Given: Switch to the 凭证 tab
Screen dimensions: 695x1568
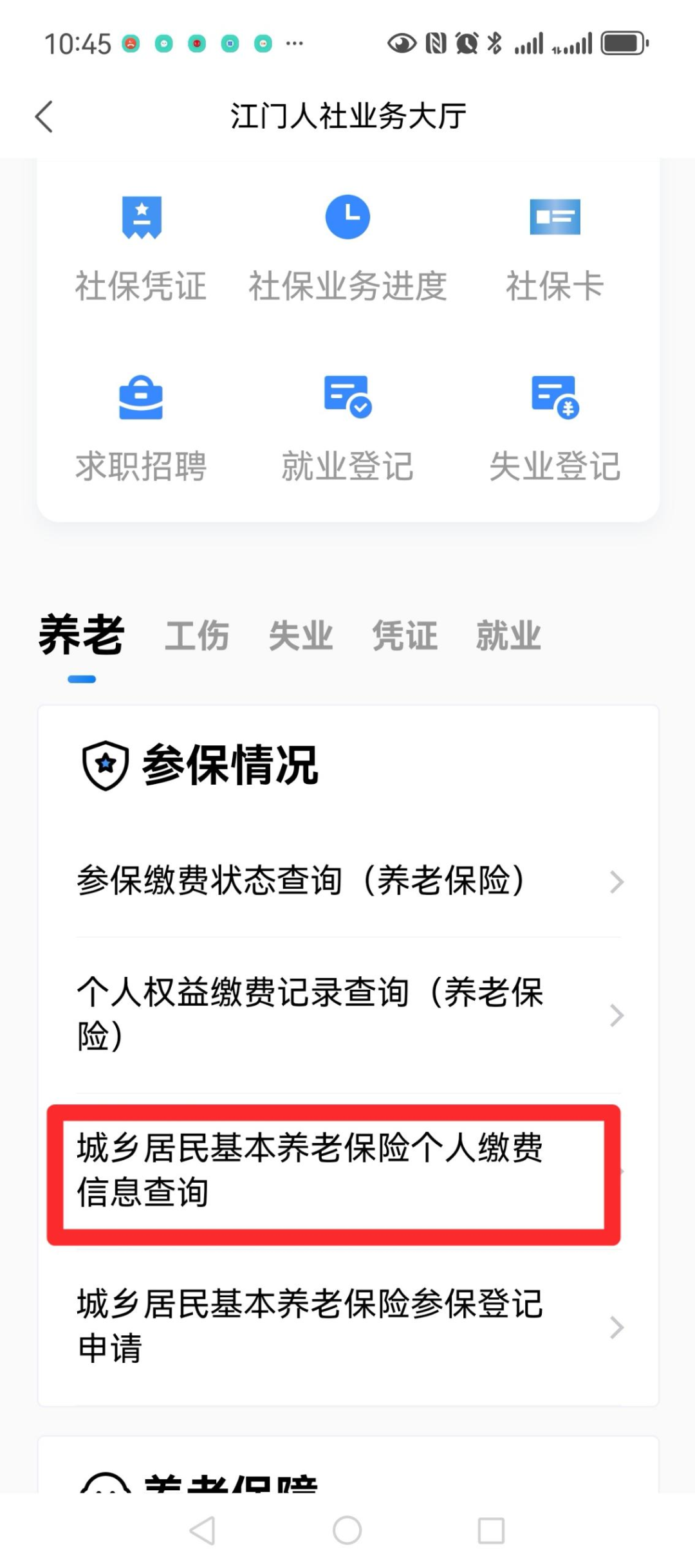Looking at the screenshot, I should point(405,635).
